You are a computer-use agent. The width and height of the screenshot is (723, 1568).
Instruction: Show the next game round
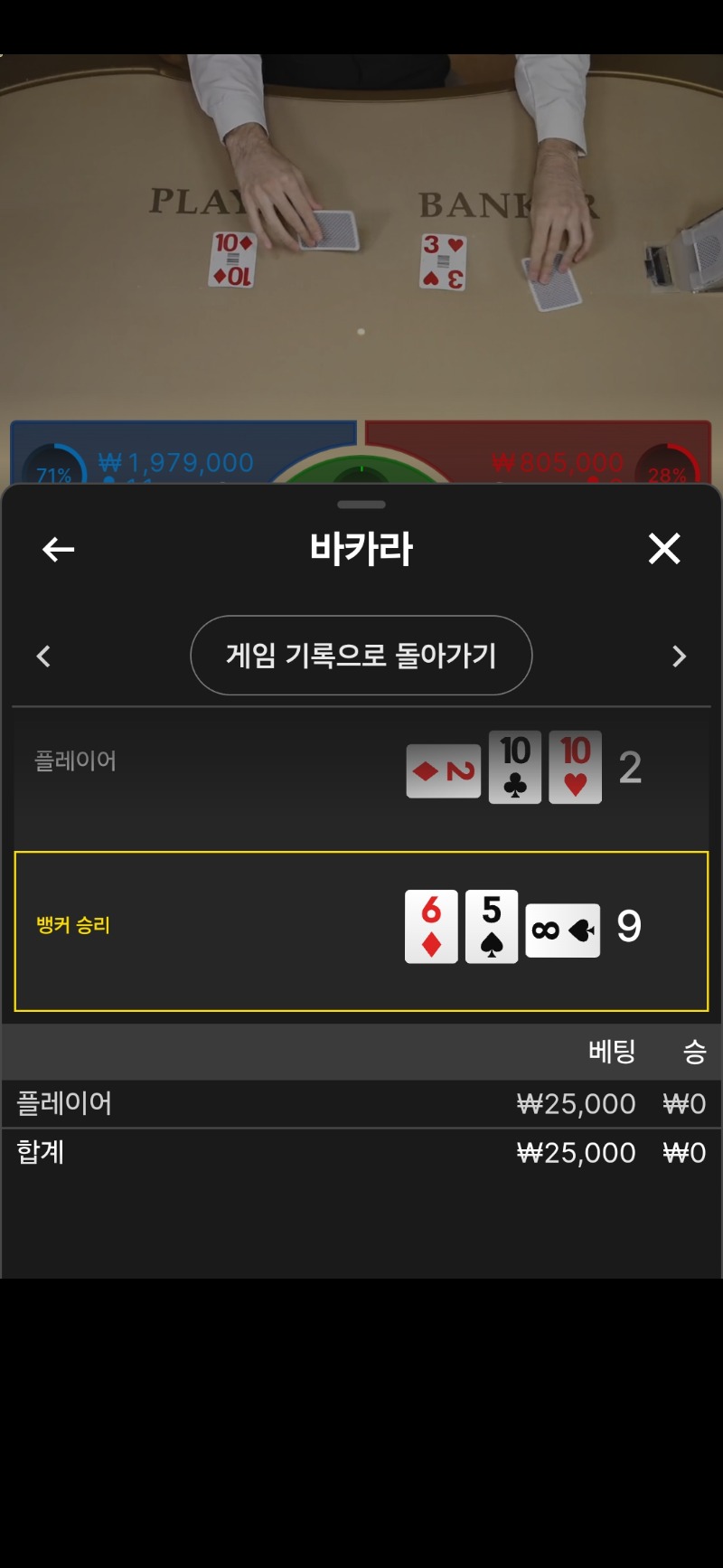point(680,656)
